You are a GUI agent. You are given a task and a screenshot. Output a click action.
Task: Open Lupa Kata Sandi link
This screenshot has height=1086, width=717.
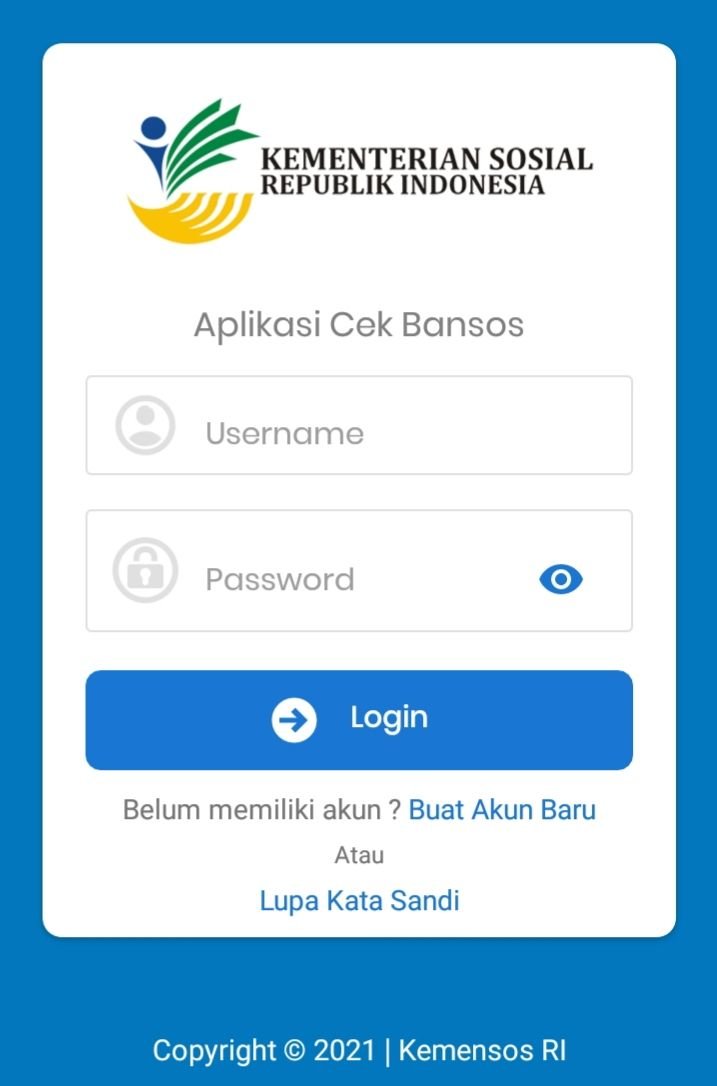pos(359,900)
